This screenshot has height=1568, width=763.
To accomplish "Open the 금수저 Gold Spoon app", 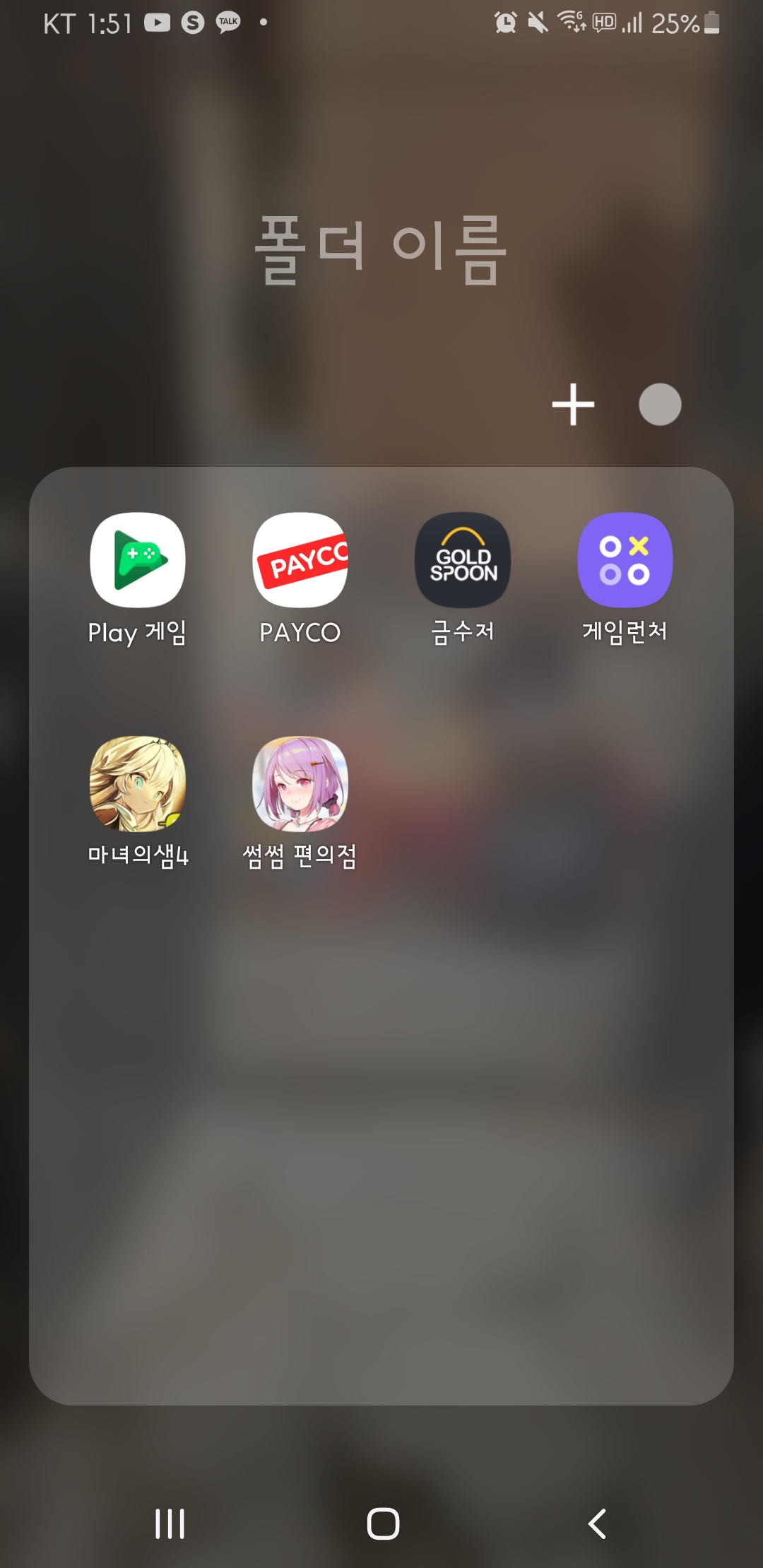I will coord(463,560).
